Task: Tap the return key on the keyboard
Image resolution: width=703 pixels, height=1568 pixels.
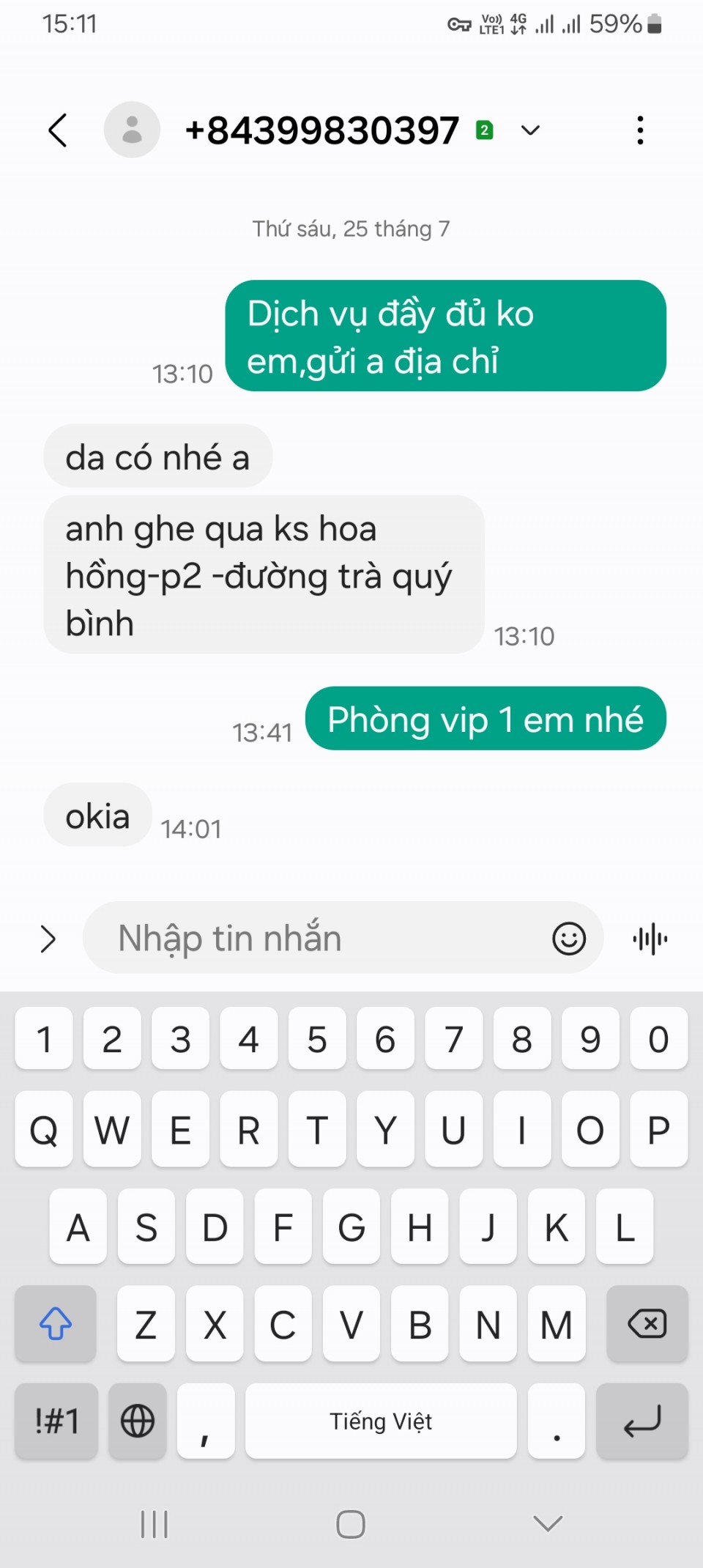Action: coord(642,1421)
